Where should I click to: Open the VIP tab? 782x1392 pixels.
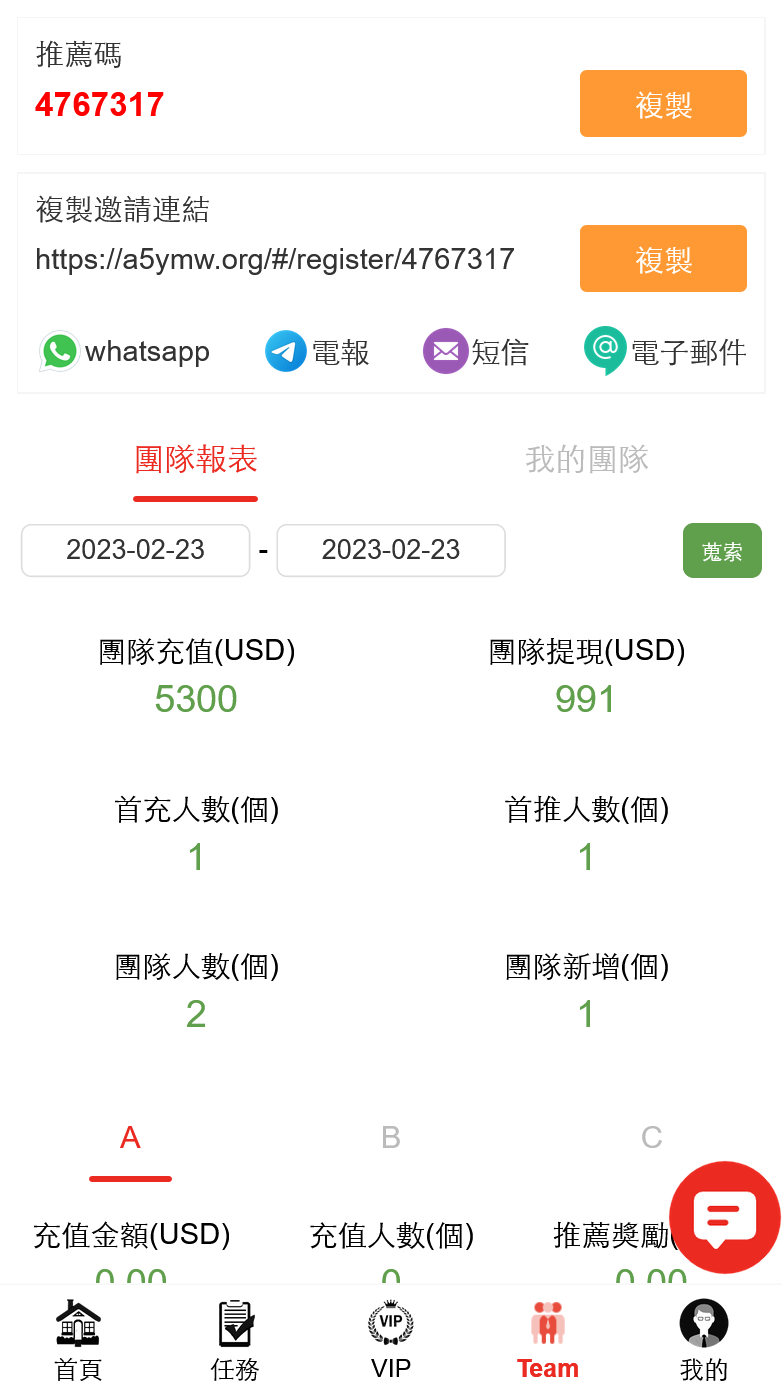tap(391, 1340)
